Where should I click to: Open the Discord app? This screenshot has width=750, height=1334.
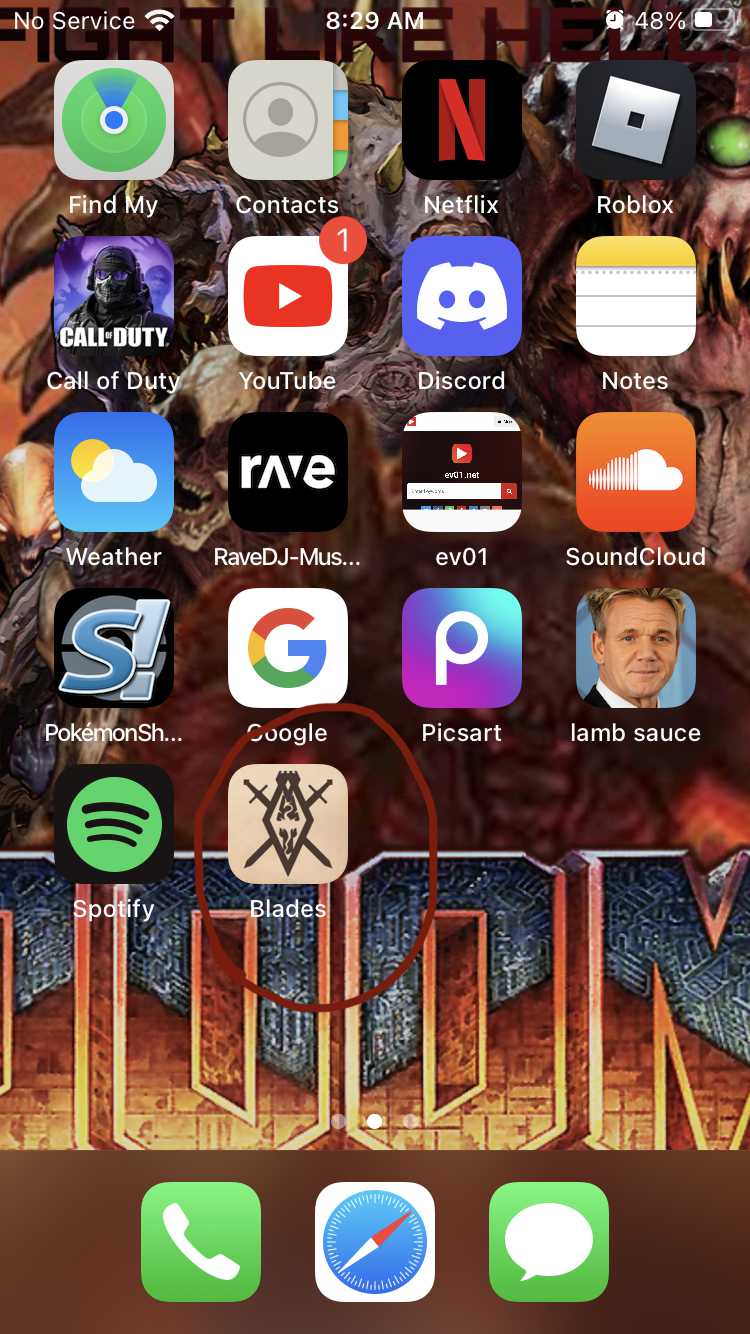pos(461,296)
